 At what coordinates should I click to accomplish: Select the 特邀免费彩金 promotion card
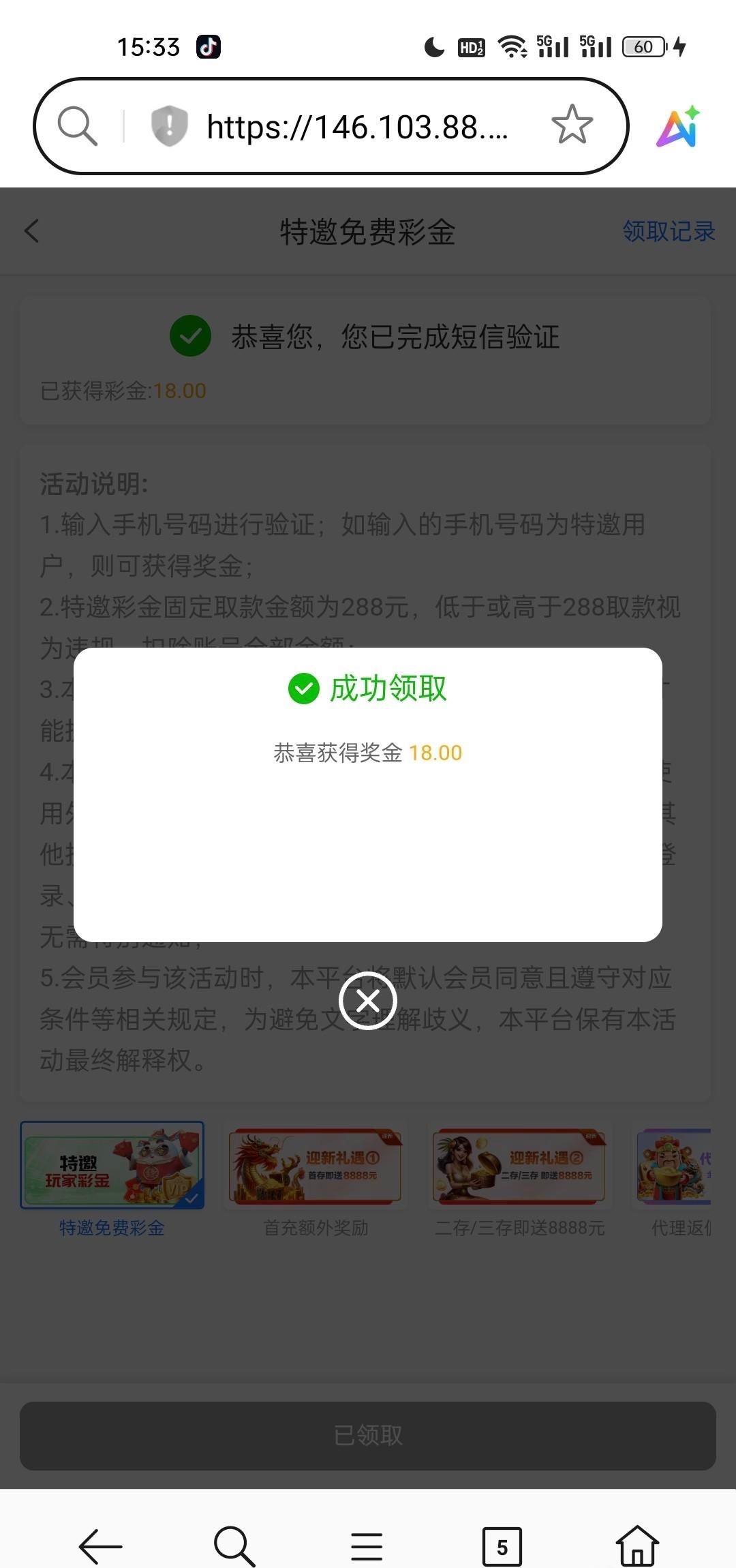[x=112, y=1166]
